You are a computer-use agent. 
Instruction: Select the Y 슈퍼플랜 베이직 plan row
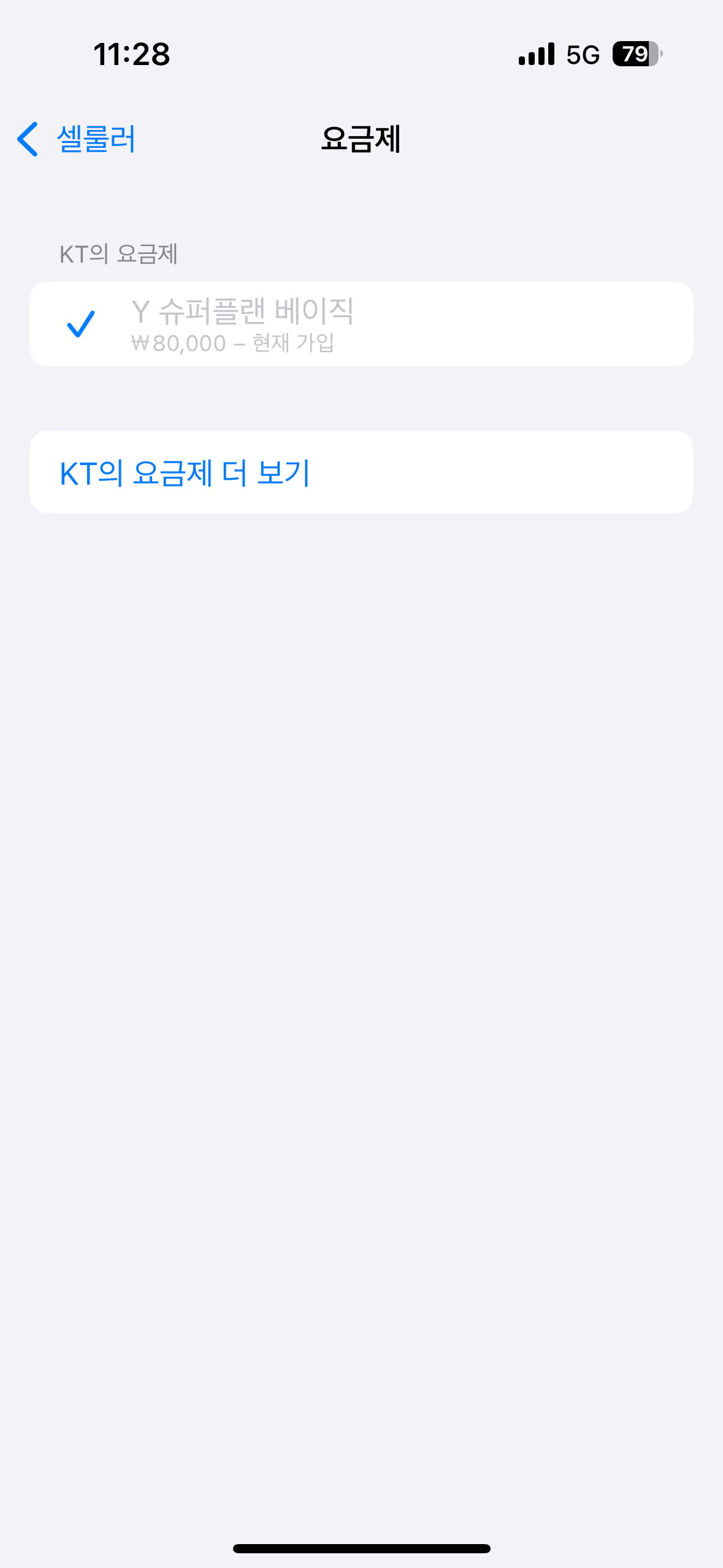(361, 324)
